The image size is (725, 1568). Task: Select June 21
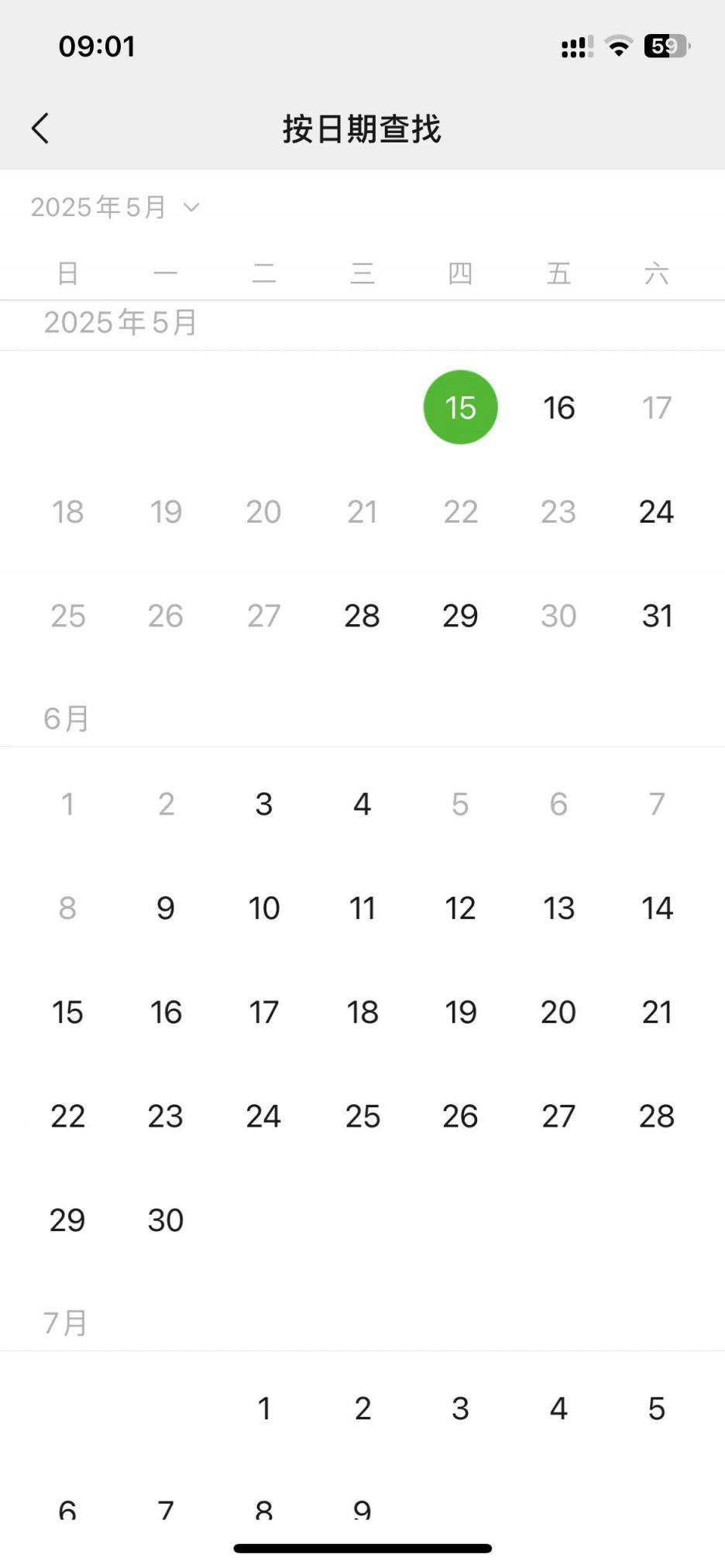[x=656, y=1012]
